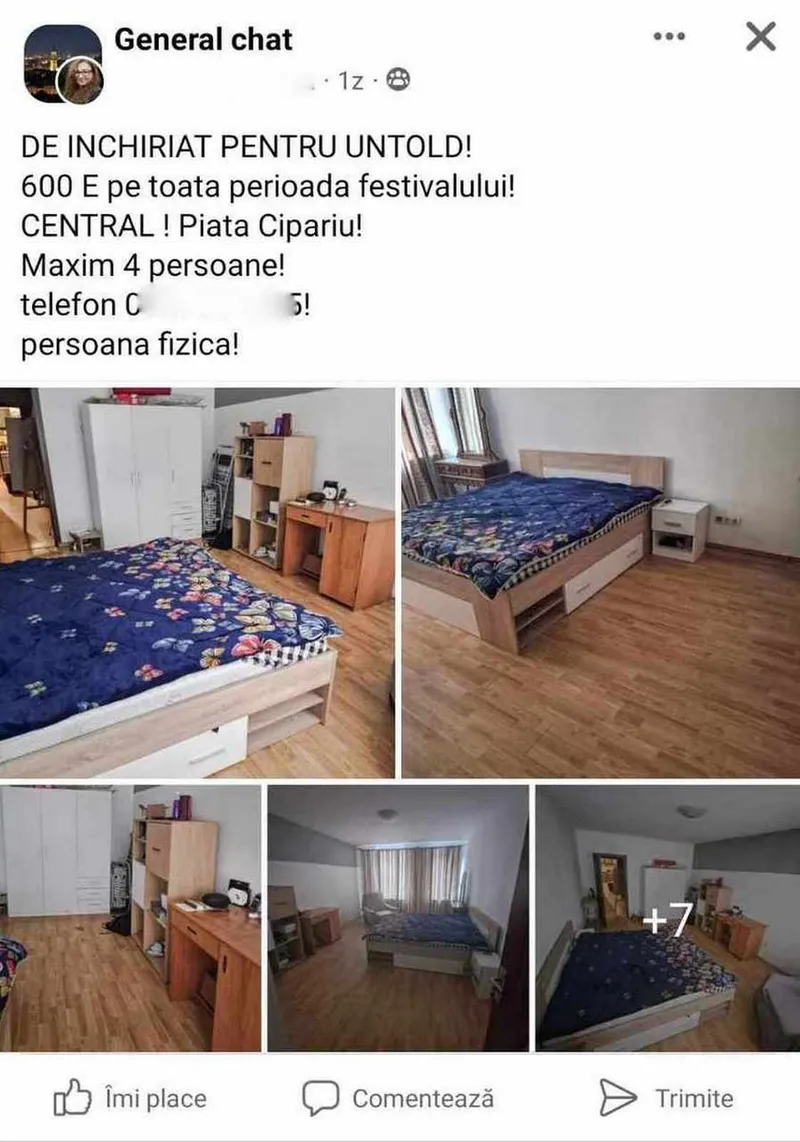The width and height of the screenshot is (800, 1142).
Task: Open the +7 more photos tile
Action: (667, 918)
